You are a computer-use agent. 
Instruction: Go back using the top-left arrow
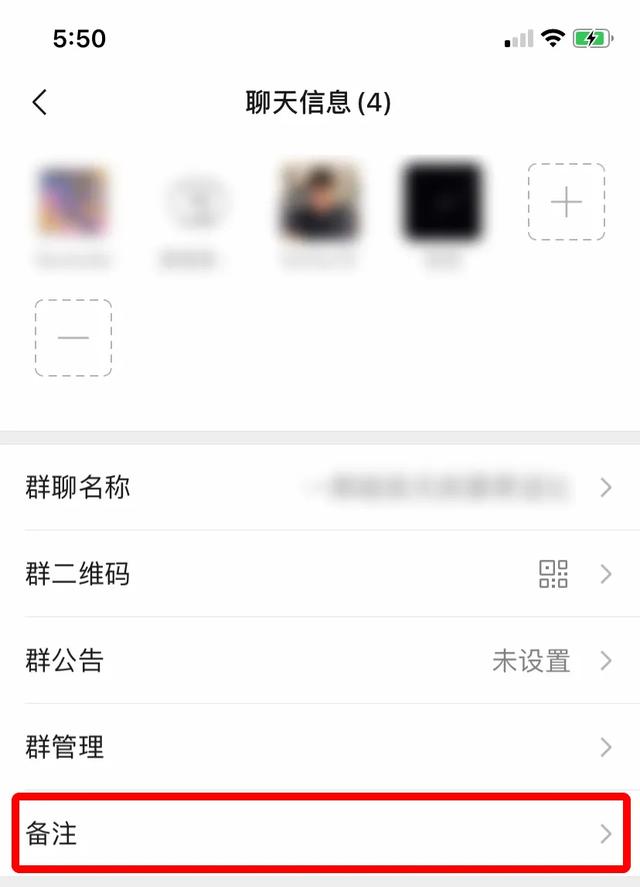coord(40,102)
